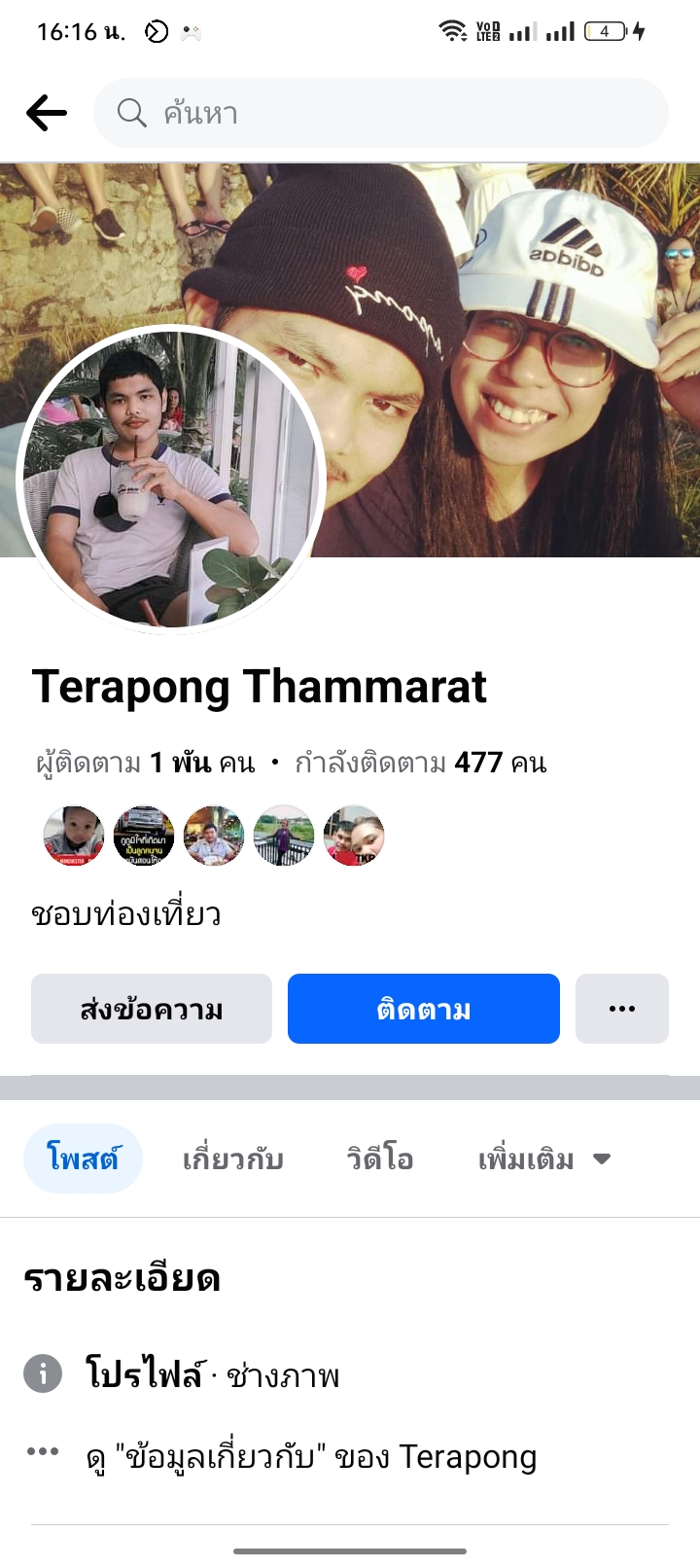This screenshot has width=700, height=1568.
Task: Switch to the วิดีโอ tab
Action: pyautogui.click(x=380, y=1158)
